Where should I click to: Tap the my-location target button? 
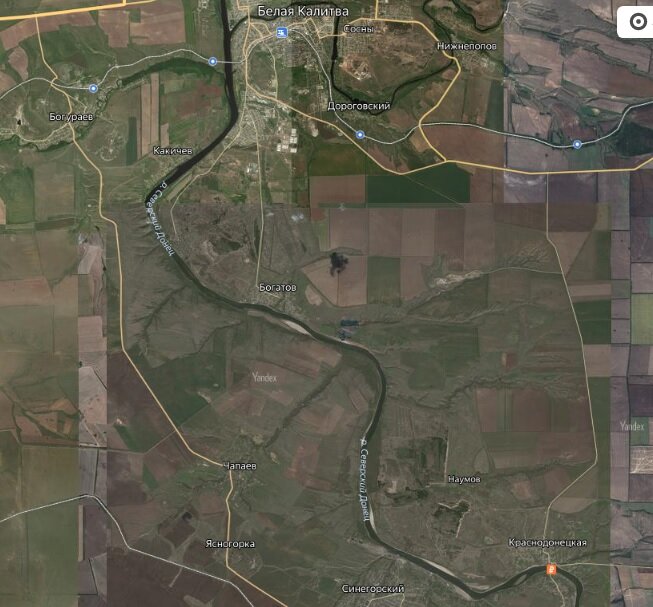click(637, 22)
